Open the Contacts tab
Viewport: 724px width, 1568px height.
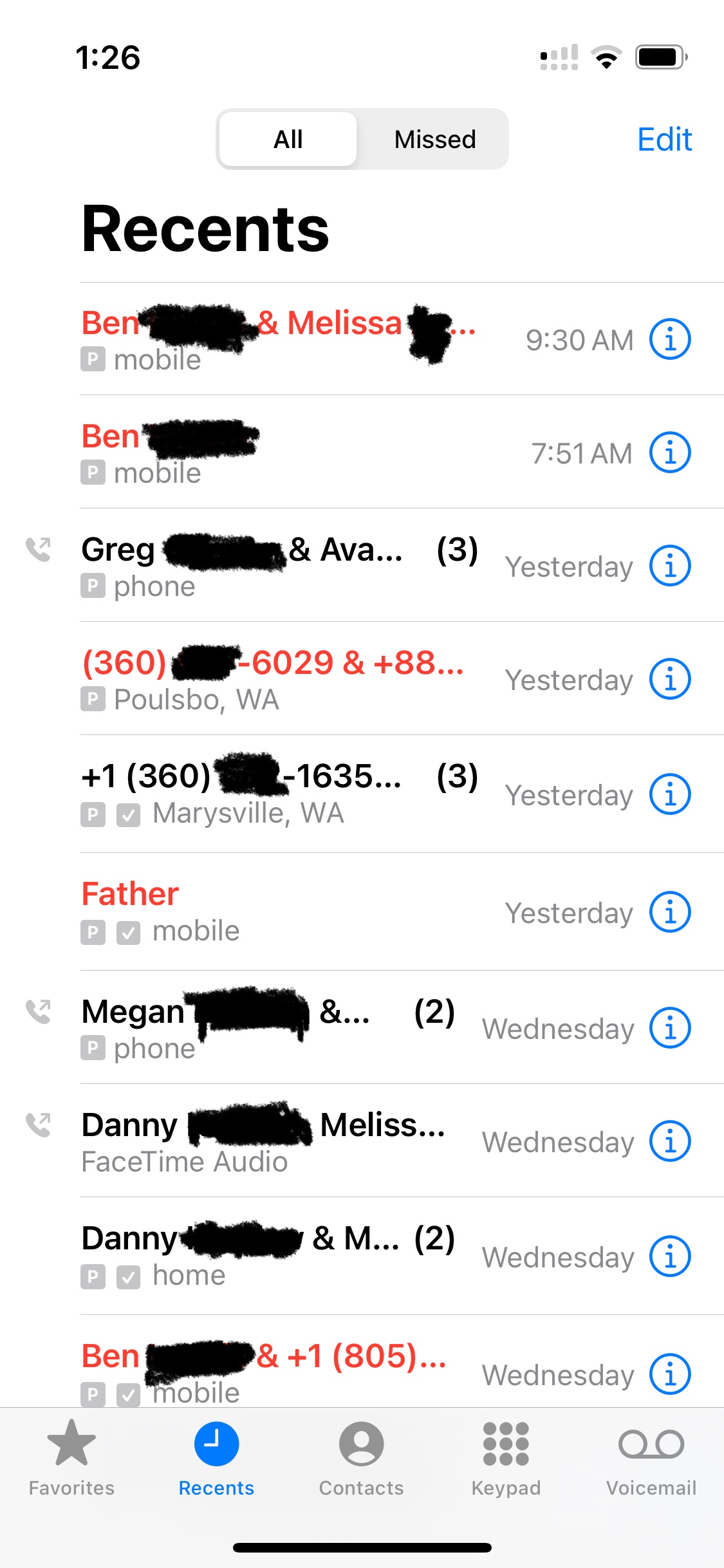[x=361, y=1458]
